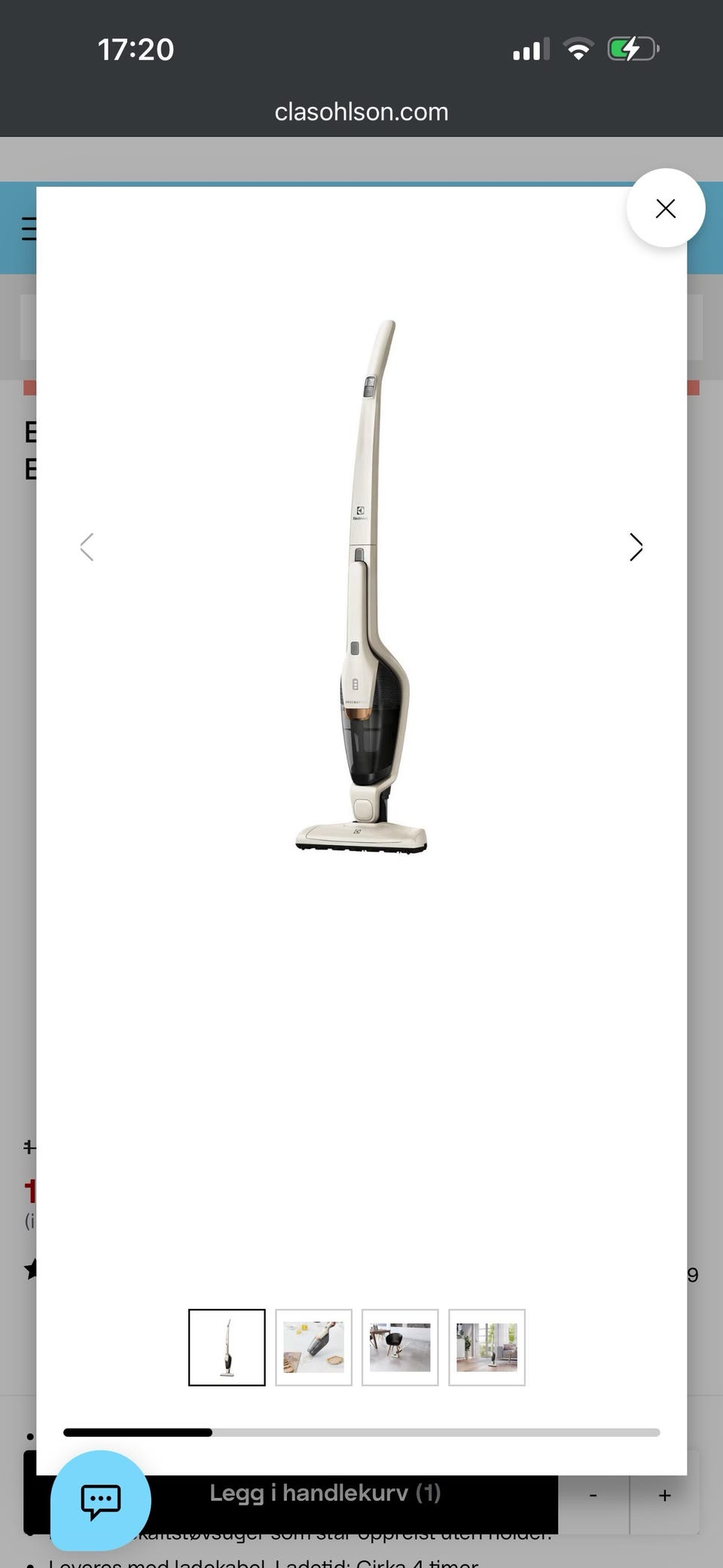723x1568 pixels.
Task: Increase quantity with plus button
Action: click(x=665, y=1495)
